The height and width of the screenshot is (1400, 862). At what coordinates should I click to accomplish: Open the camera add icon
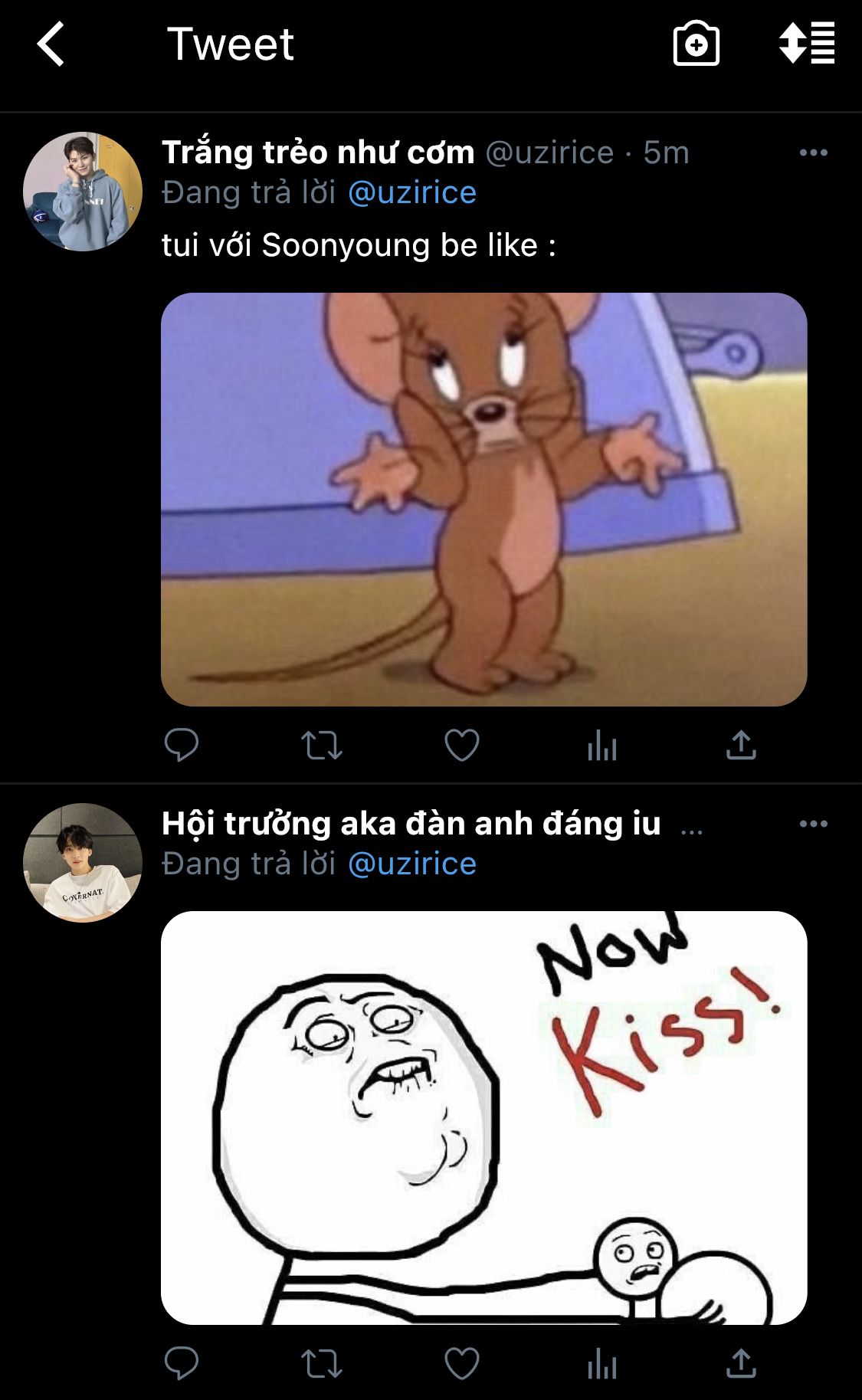[696, 44]
